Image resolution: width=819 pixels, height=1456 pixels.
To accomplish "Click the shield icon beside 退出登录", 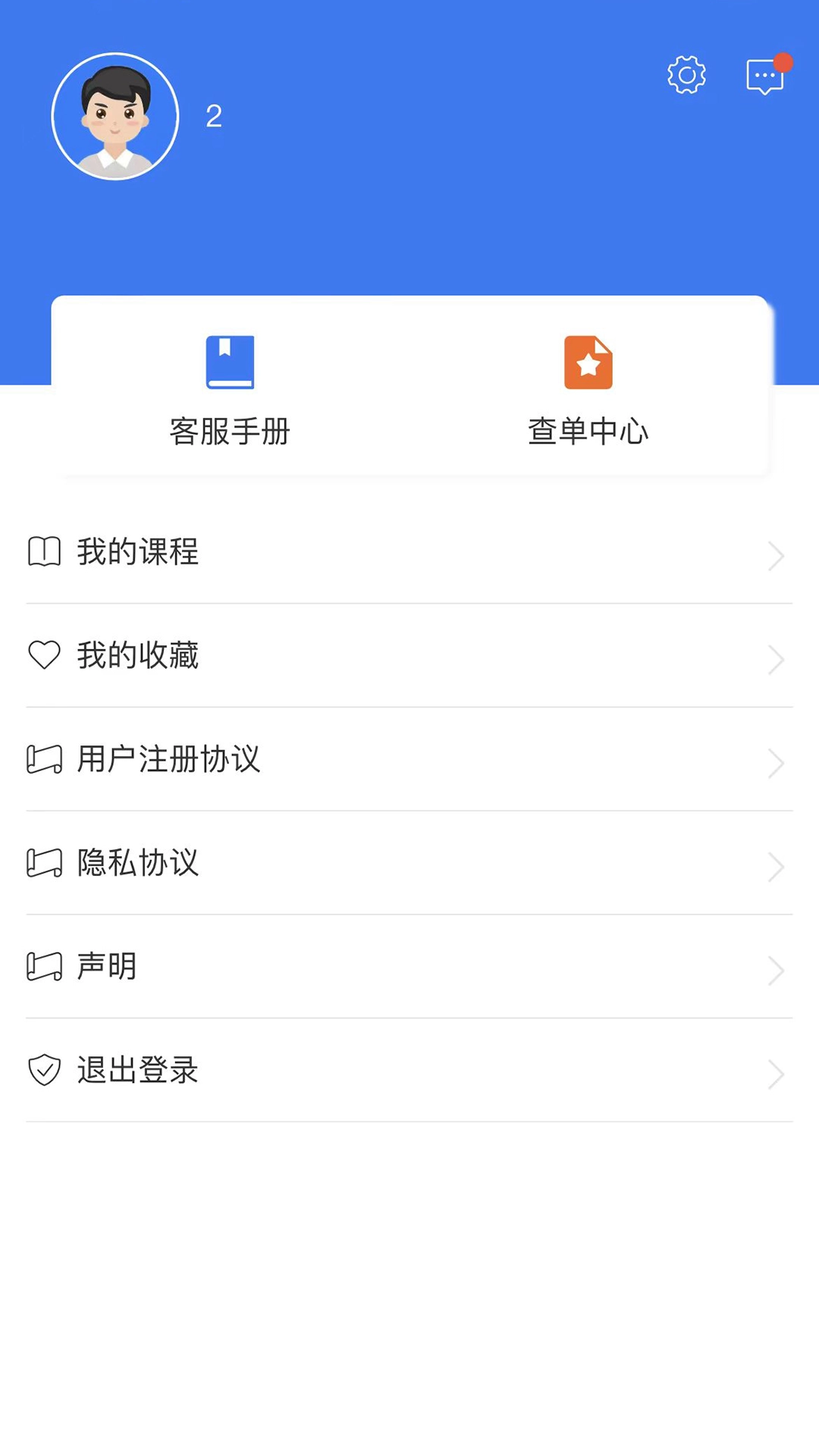I will click(x=44, y=1070).
